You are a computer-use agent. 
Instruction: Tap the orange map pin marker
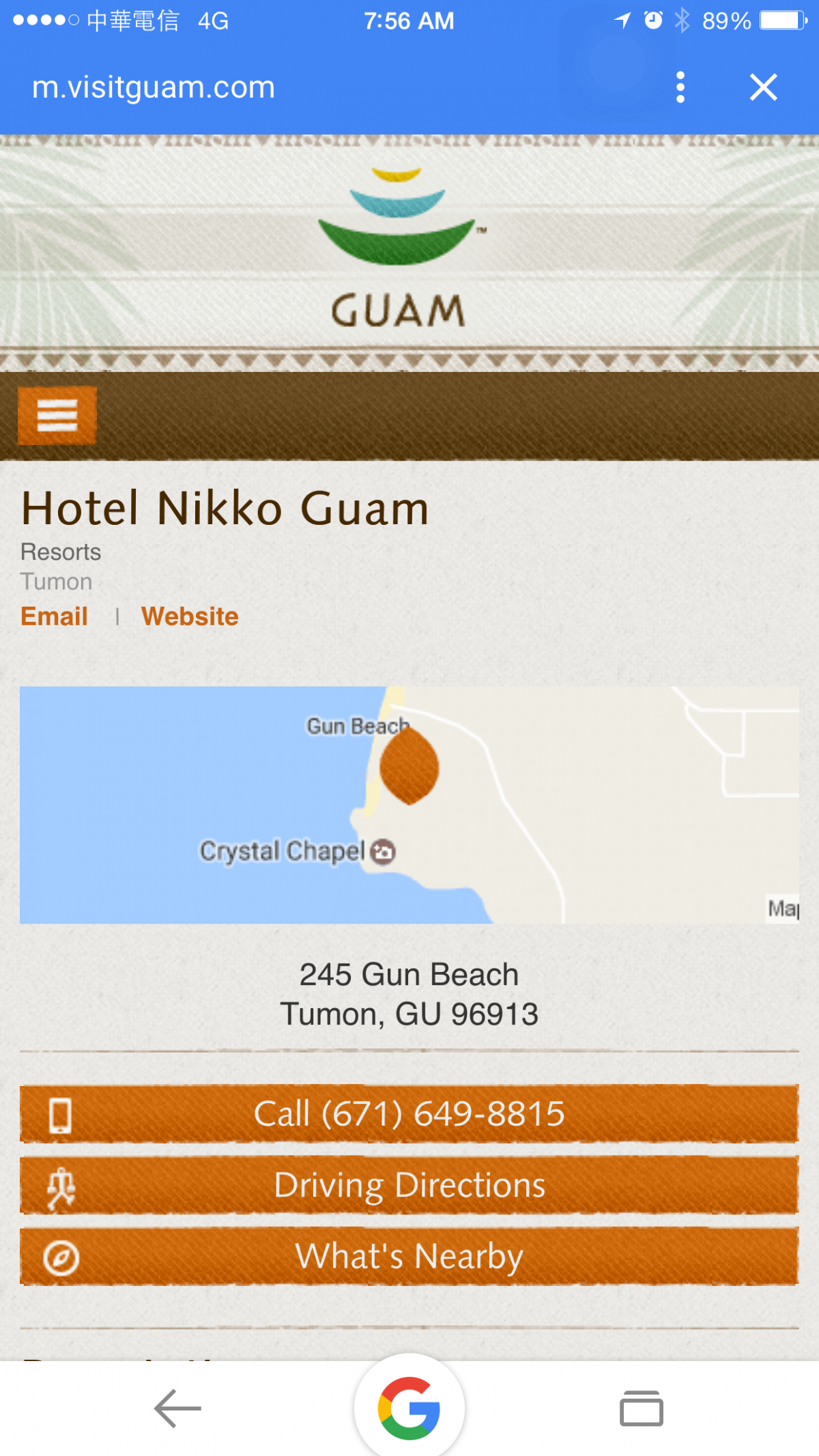click(409, 766)
